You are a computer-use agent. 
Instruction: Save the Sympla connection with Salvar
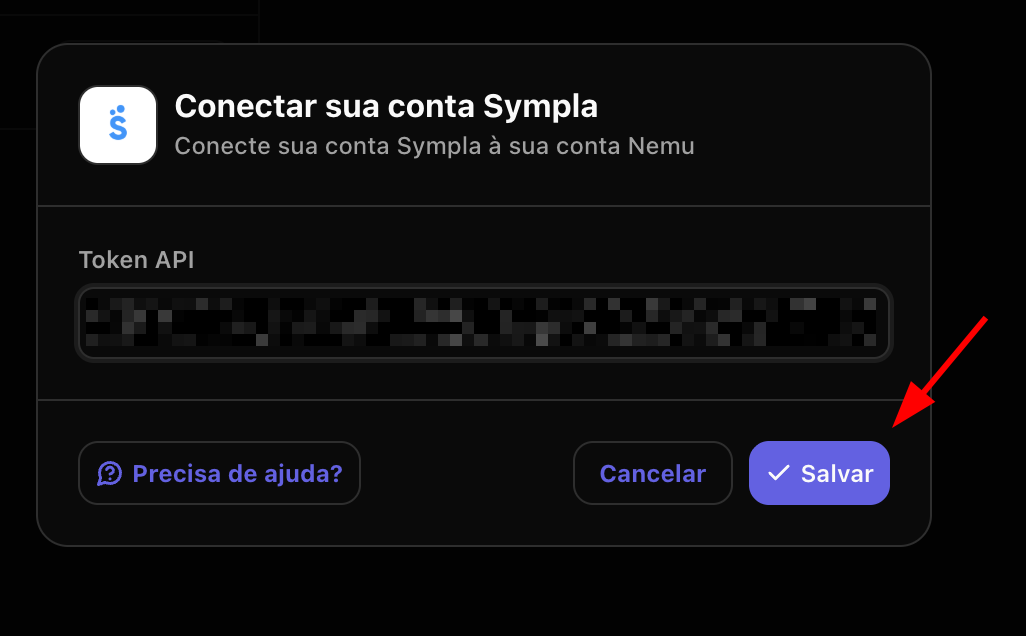pyautogui.click(x=819, y=473)
